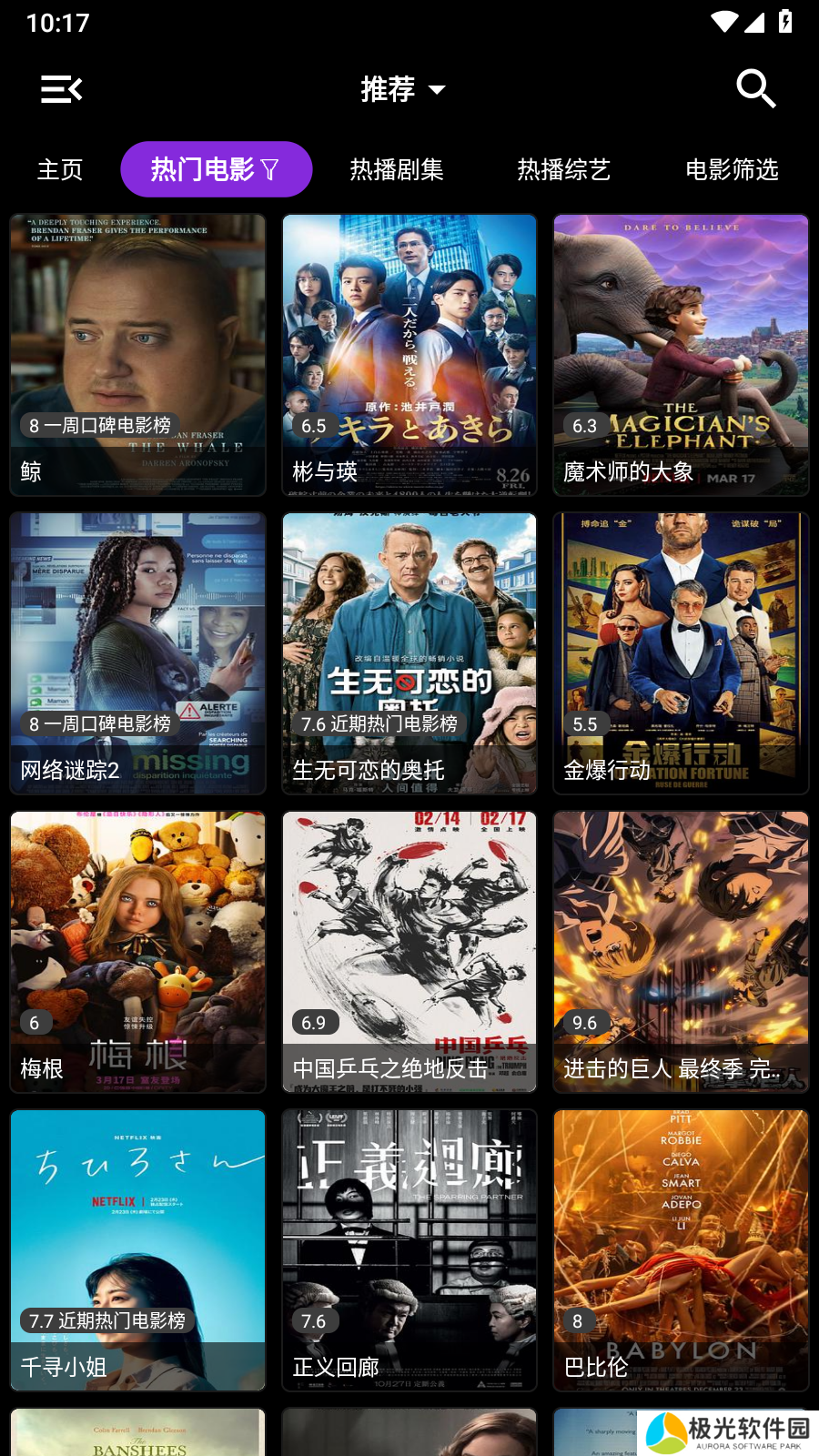The image size is (819, 1456).
Task: Open the movie 正义回廊
Action: (x=409, y=1250)
